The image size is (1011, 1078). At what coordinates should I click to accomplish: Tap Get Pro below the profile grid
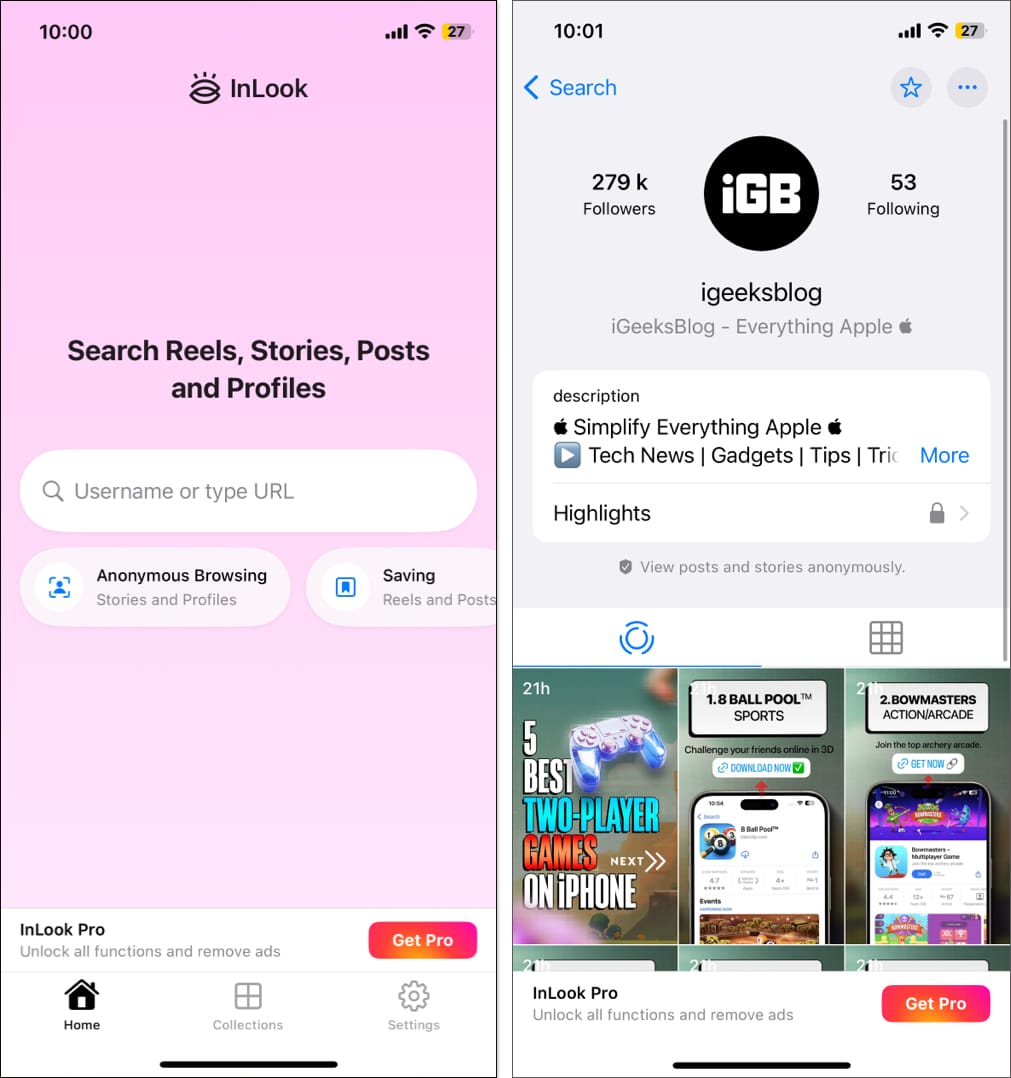(x=935, y=1003)
